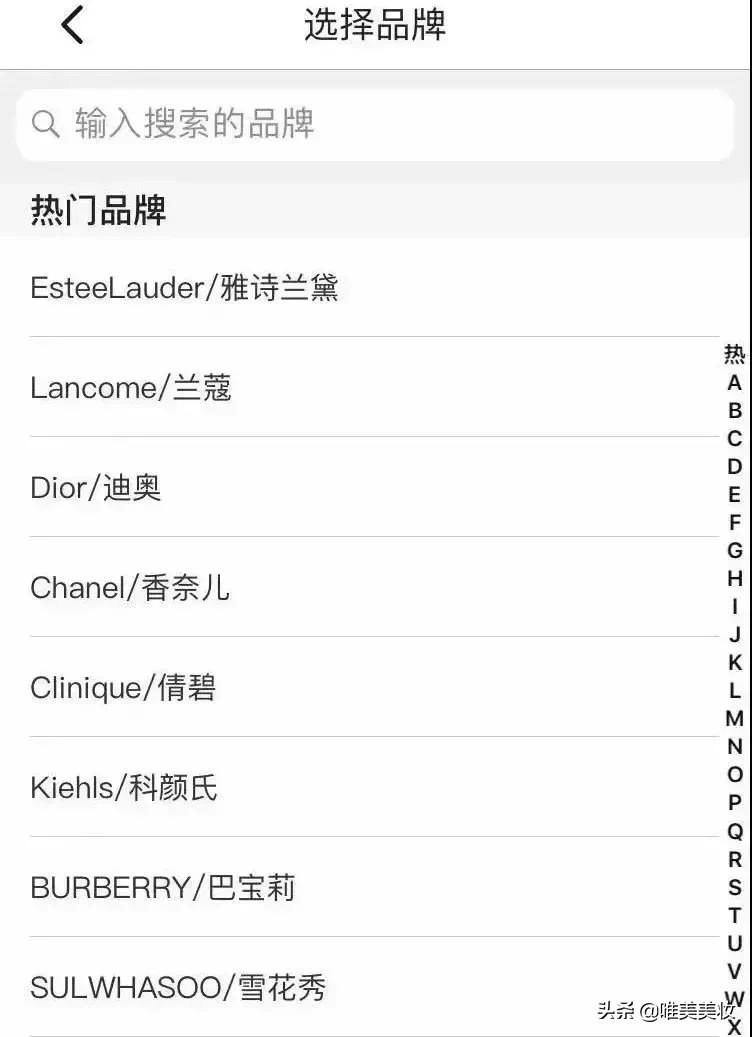
Task: Select Clinique/倩碧 brand entry
Action: tap(123, 688)
